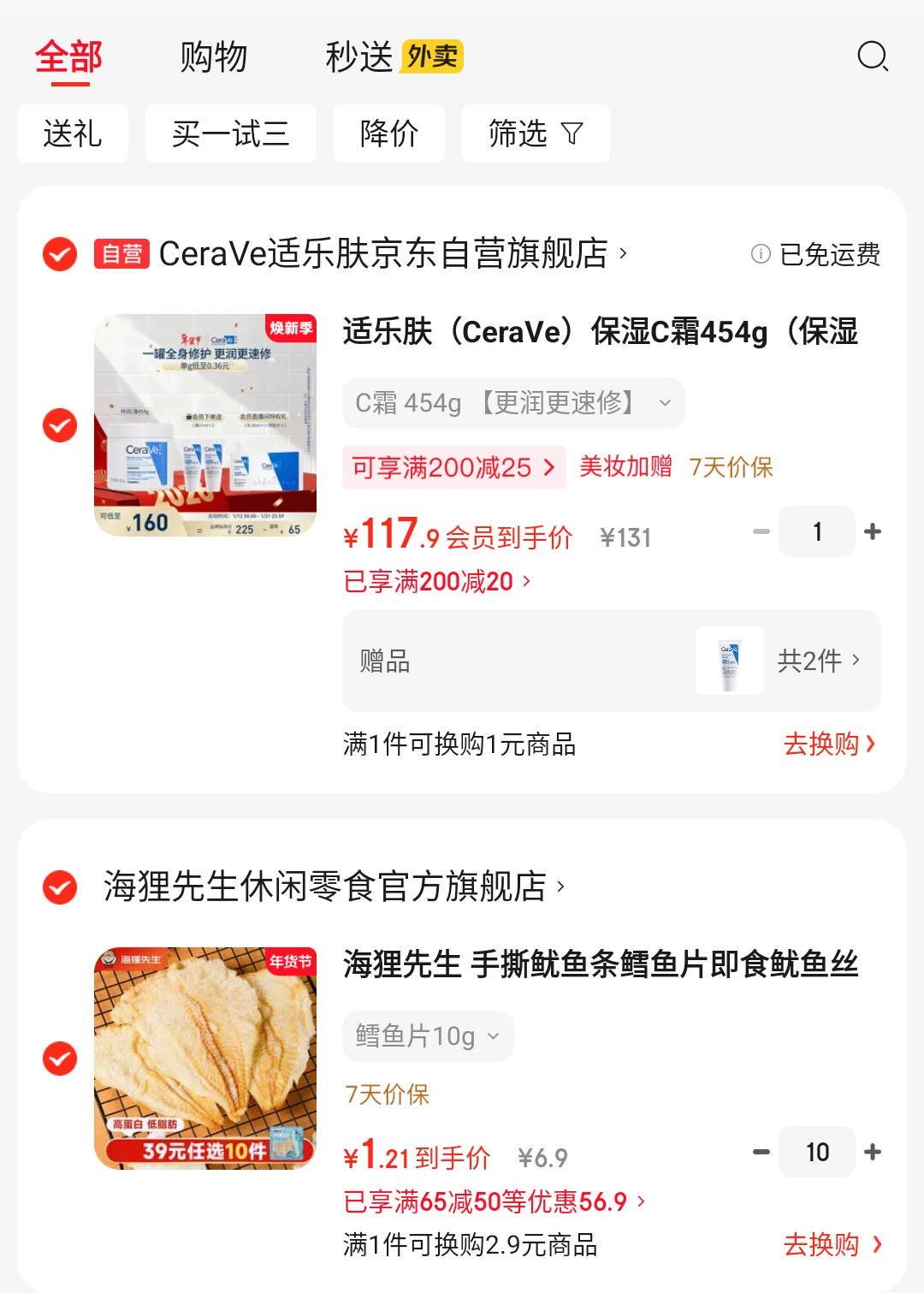Change the 鳕鱼片10g variant
The width and height of the screenshot is (924, 1293).
point(428,1036)
